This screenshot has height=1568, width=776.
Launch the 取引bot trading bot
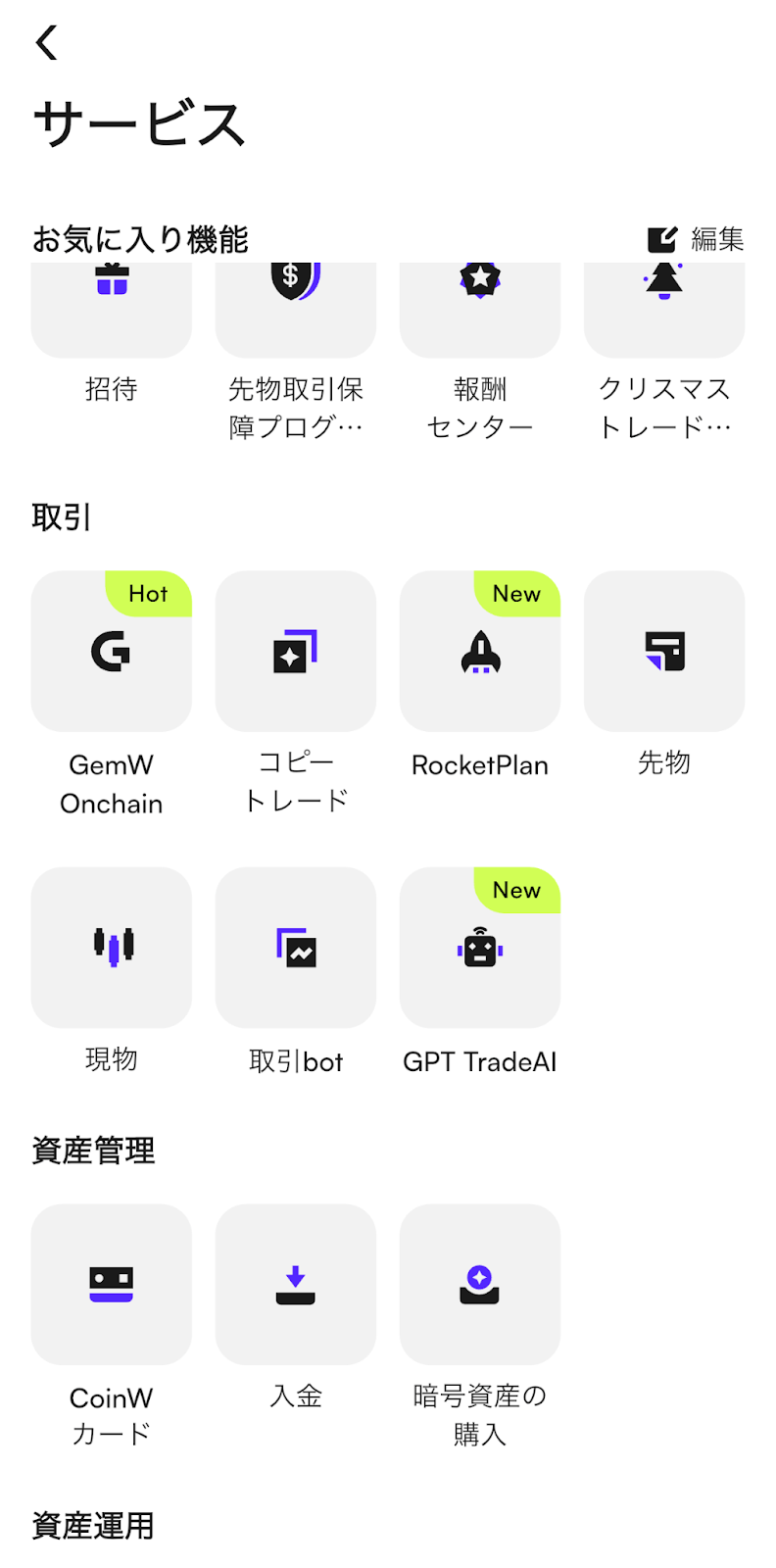295,948
